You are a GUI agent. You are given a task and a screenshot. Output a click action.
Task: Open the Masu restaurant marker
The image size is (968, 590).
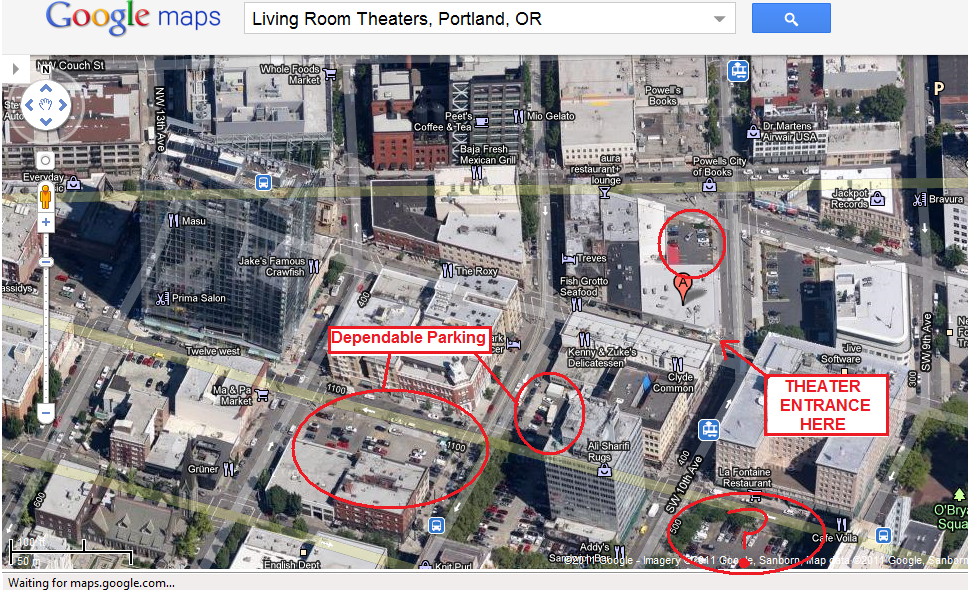[x=175, y=220]
